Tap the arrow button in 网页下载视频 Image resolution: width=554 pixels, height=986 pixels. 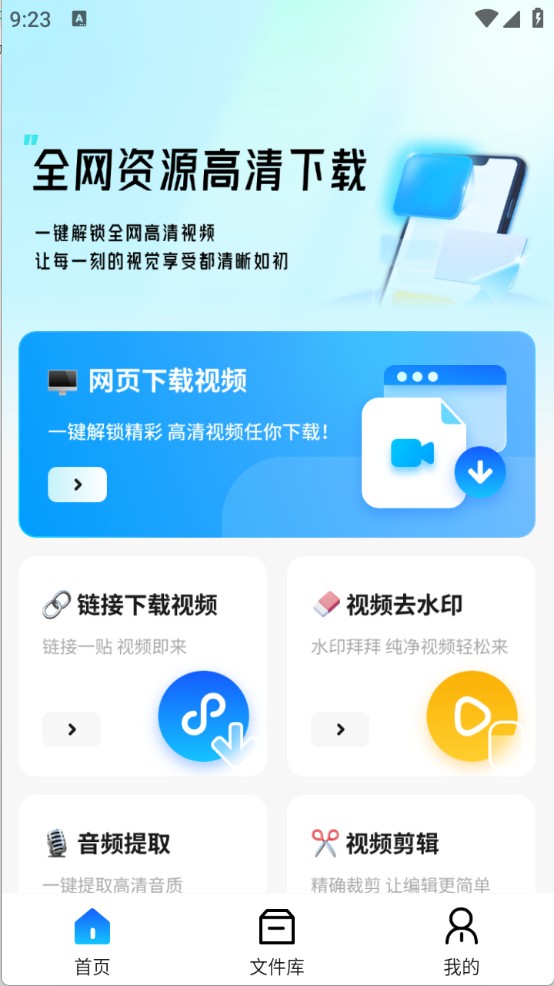[x=77, y=484]
